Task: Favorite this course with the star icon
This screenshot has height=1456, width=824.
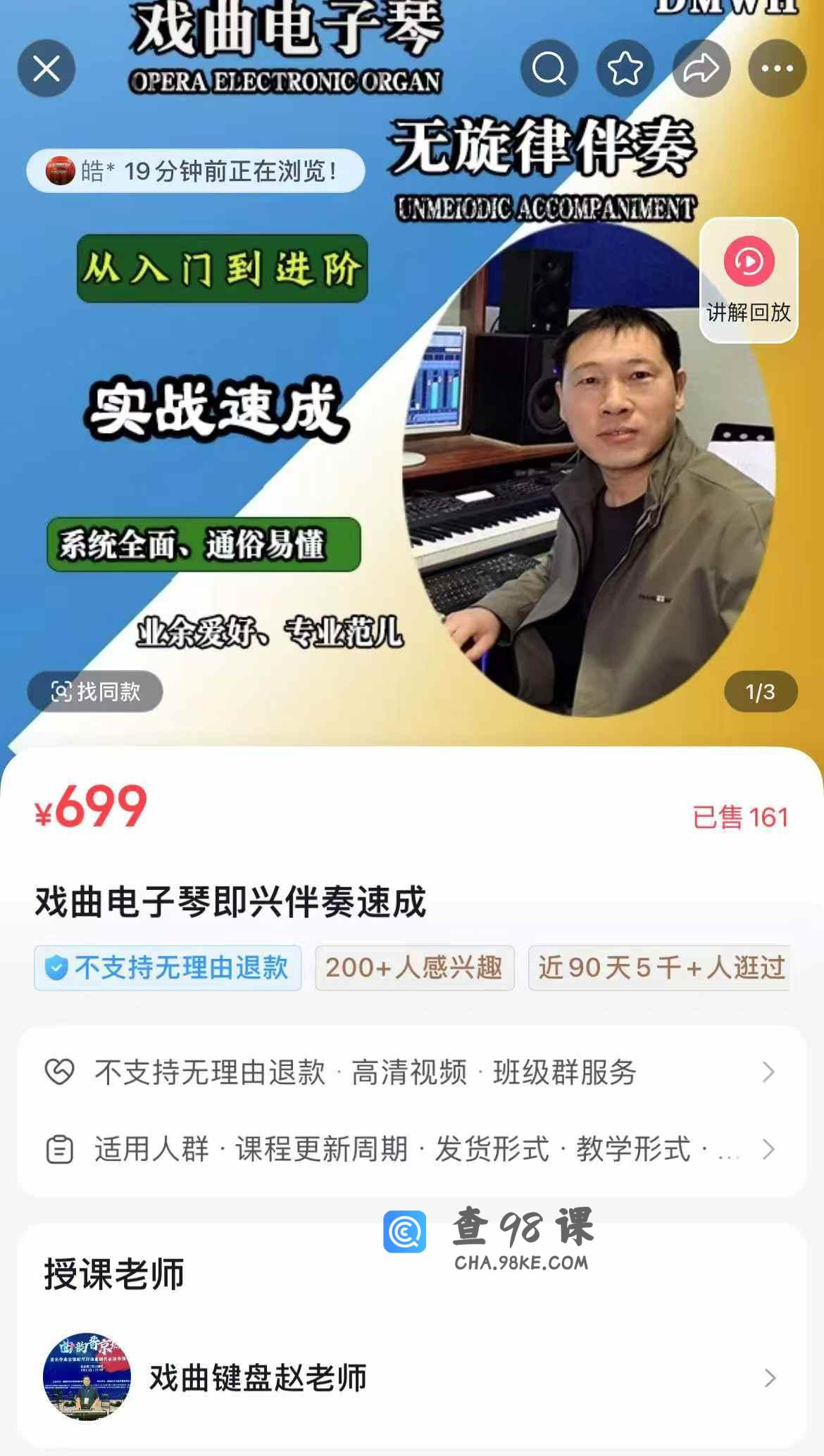Action: tap(625, 69)
